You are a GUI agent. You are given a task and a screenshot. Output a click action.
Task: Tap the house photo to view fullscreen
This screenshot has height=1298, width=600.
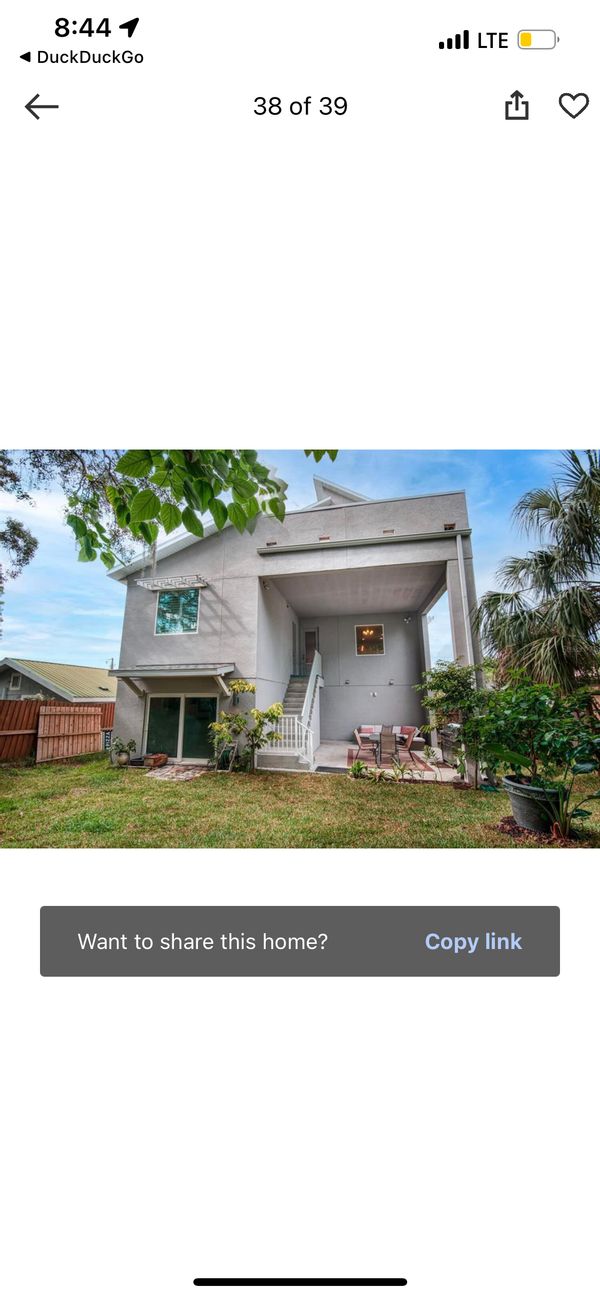(x=300, y=648)
